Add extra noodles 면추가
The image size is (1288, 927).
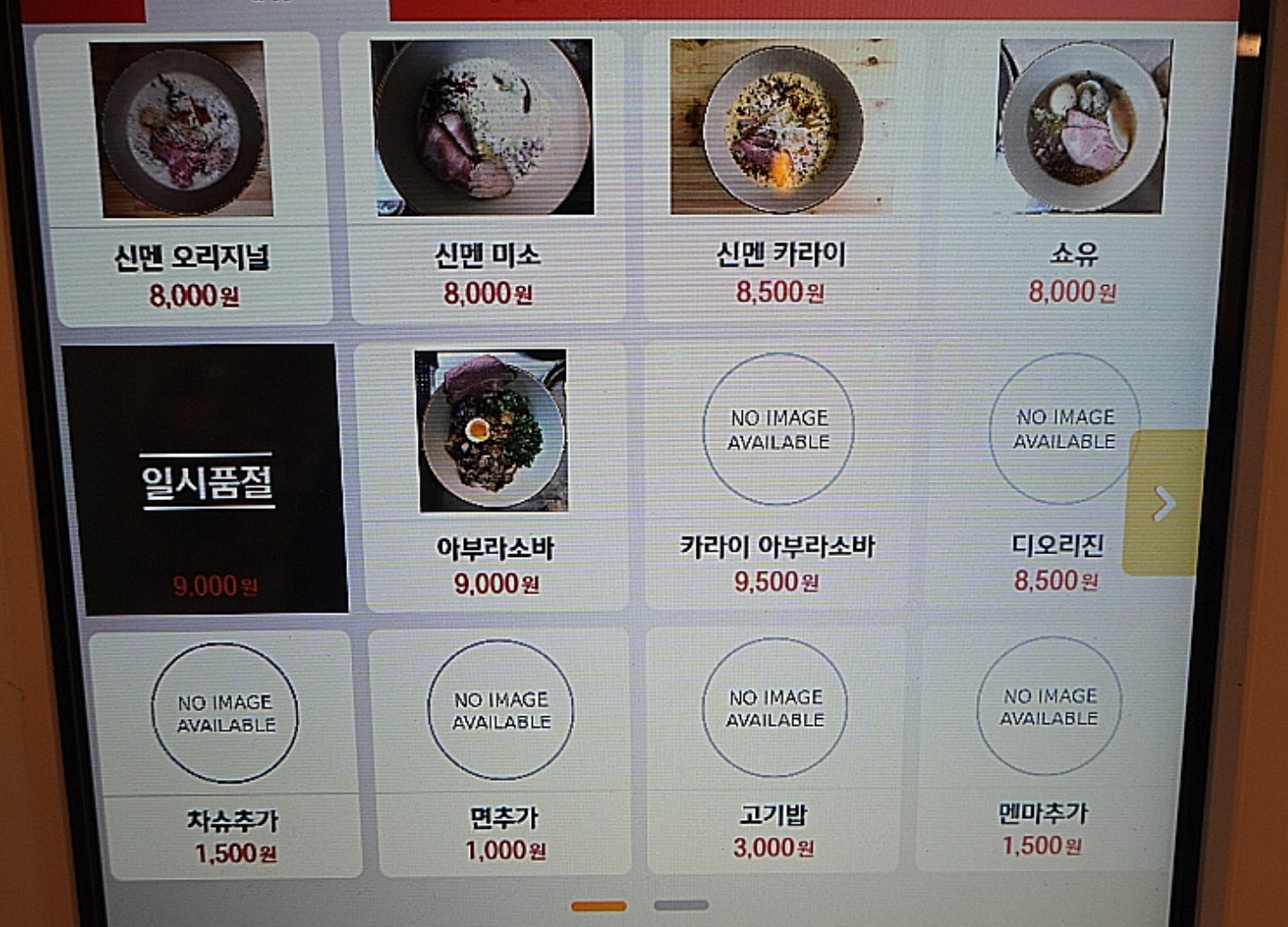tap(501, 751)
